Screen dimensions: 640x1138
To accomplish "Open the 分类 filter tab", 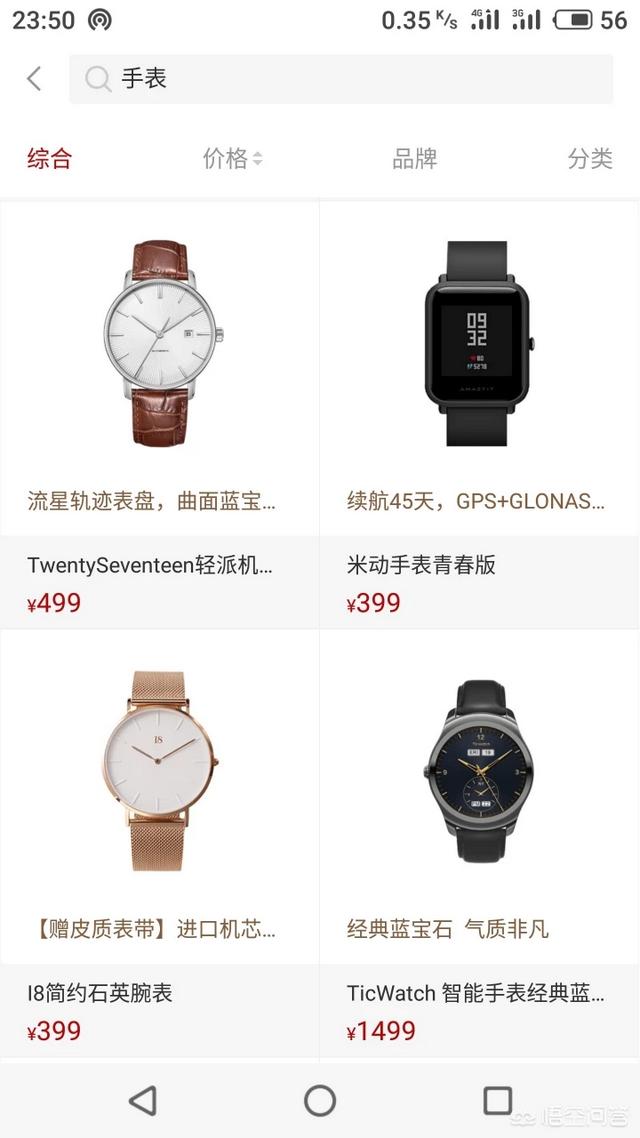I will coord(589,158).
